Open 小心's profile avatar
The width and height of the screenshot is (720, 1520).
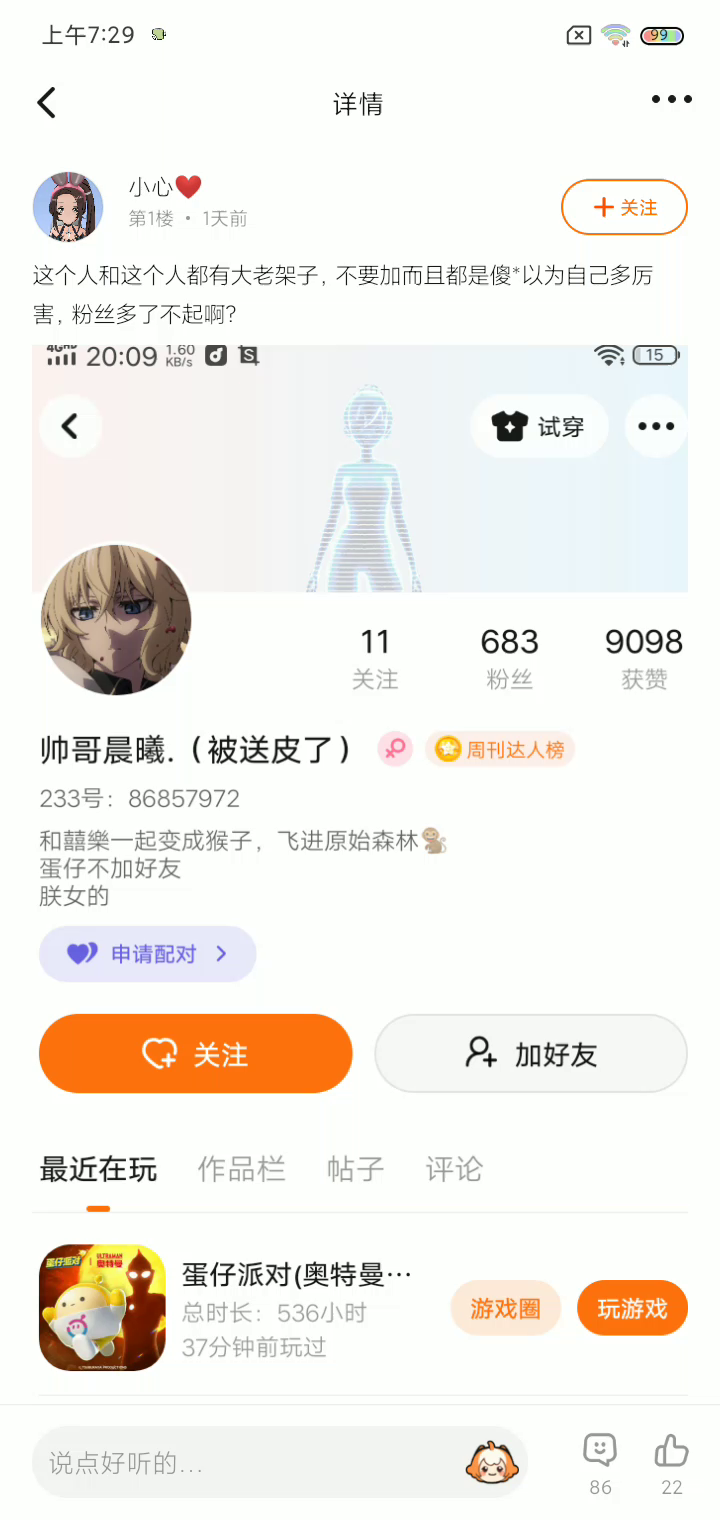coord(68,207)
